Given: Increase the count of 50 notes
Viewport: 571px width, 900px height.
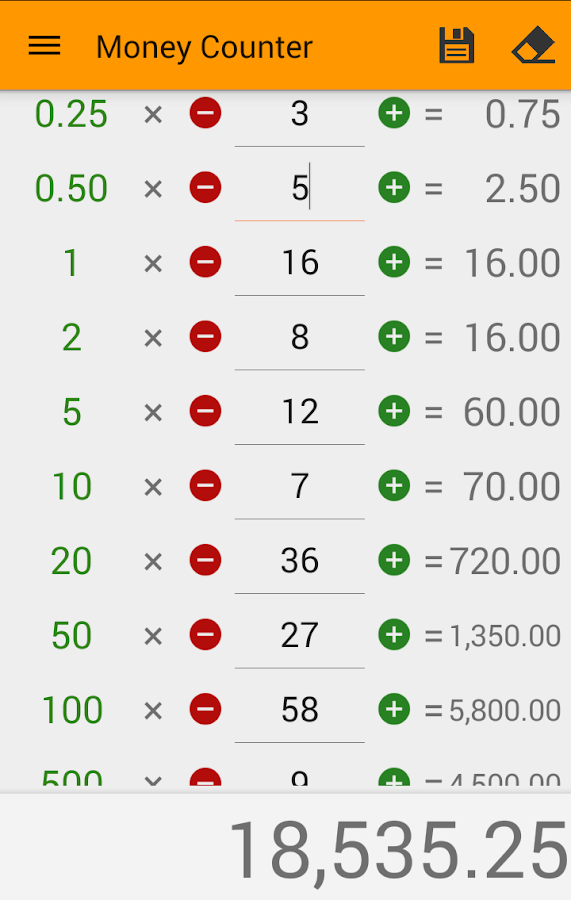Looking at the screenshot, I should coord(394,635).
